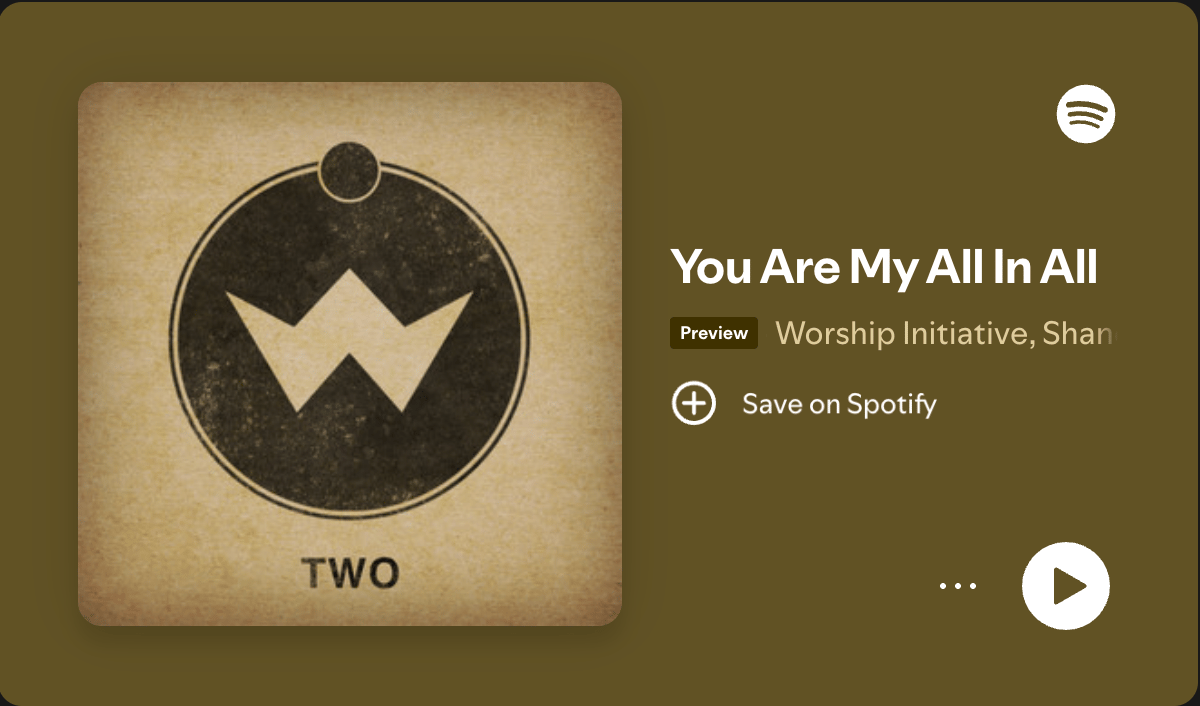This screenshot has width=1200, height=706.
Task: Open Spotify via the logo icon
Action: click(1085, 114)
